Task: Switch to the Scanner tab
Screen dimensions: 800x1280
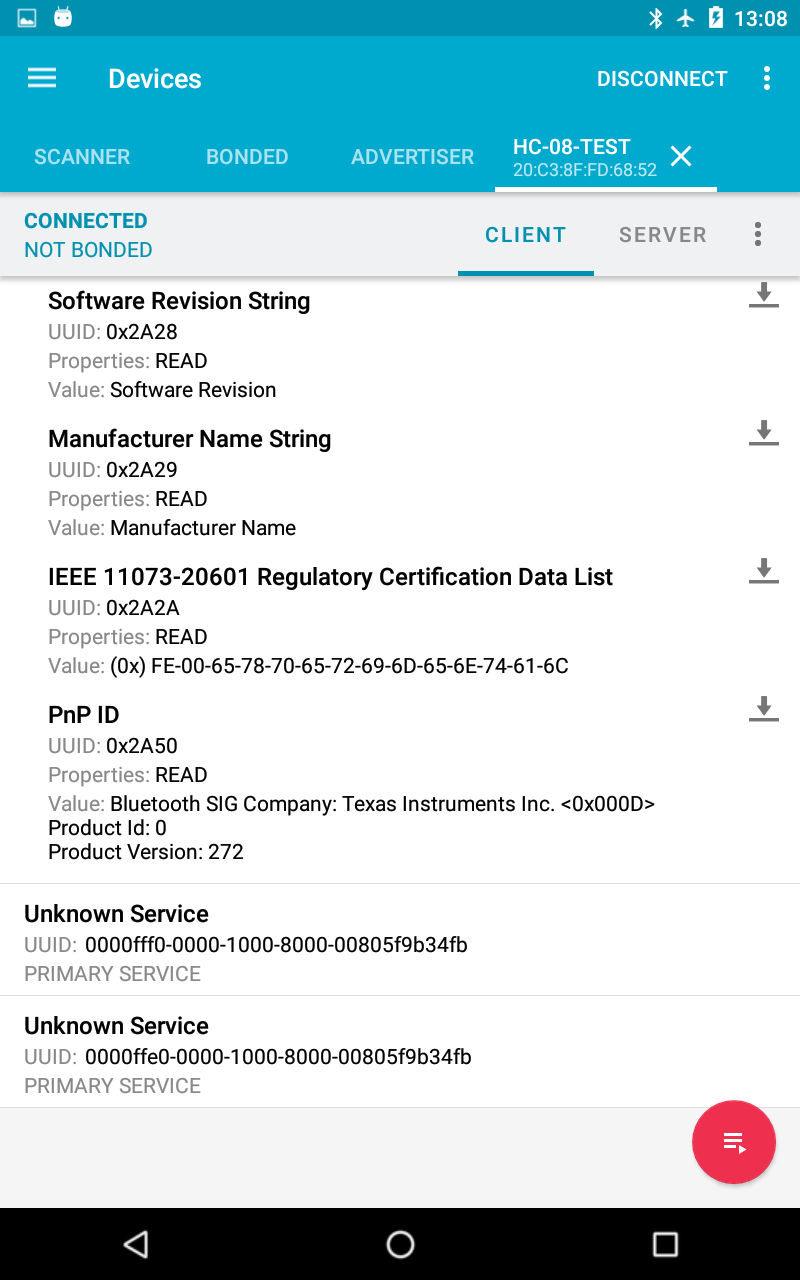Action: click(82, 157)
